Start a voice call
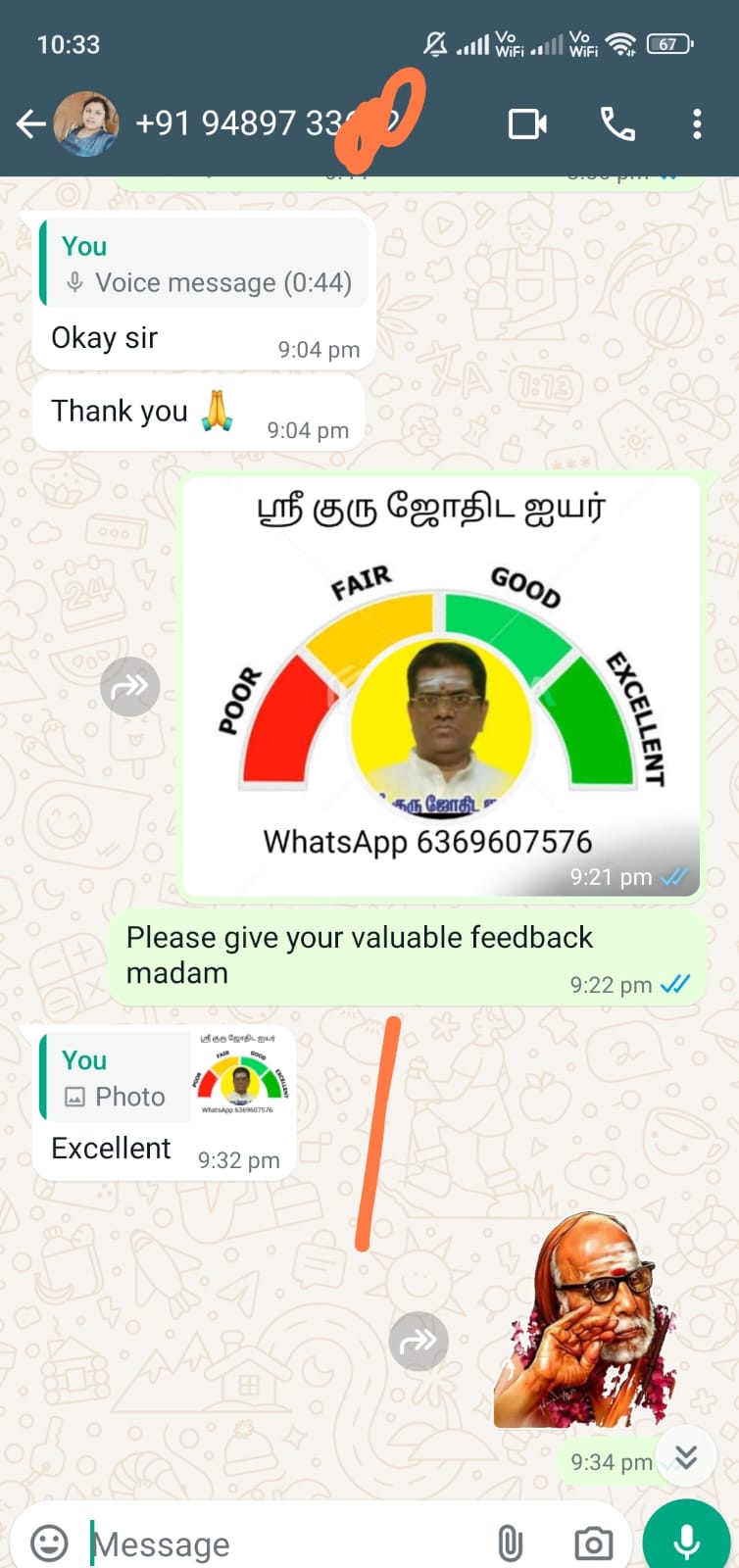This screenshot has height=1568, width=739. (617, 124)
